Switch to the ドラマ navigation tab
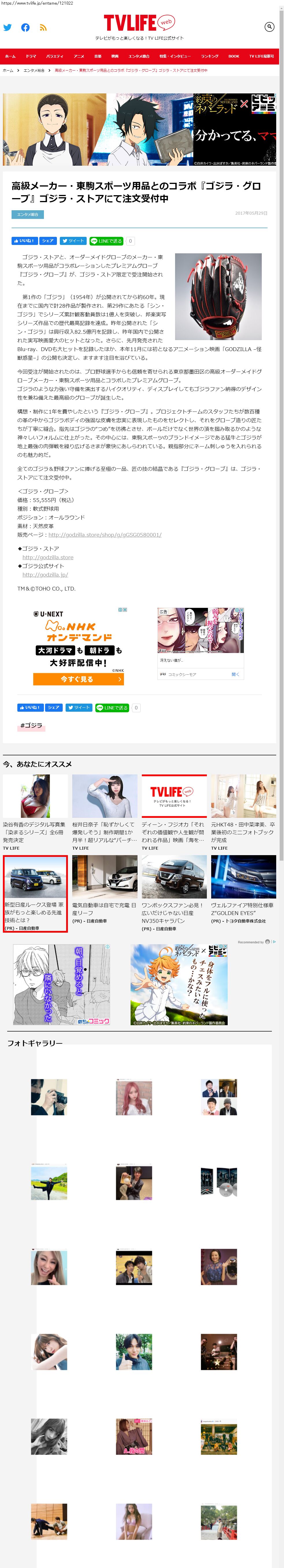 31,56
